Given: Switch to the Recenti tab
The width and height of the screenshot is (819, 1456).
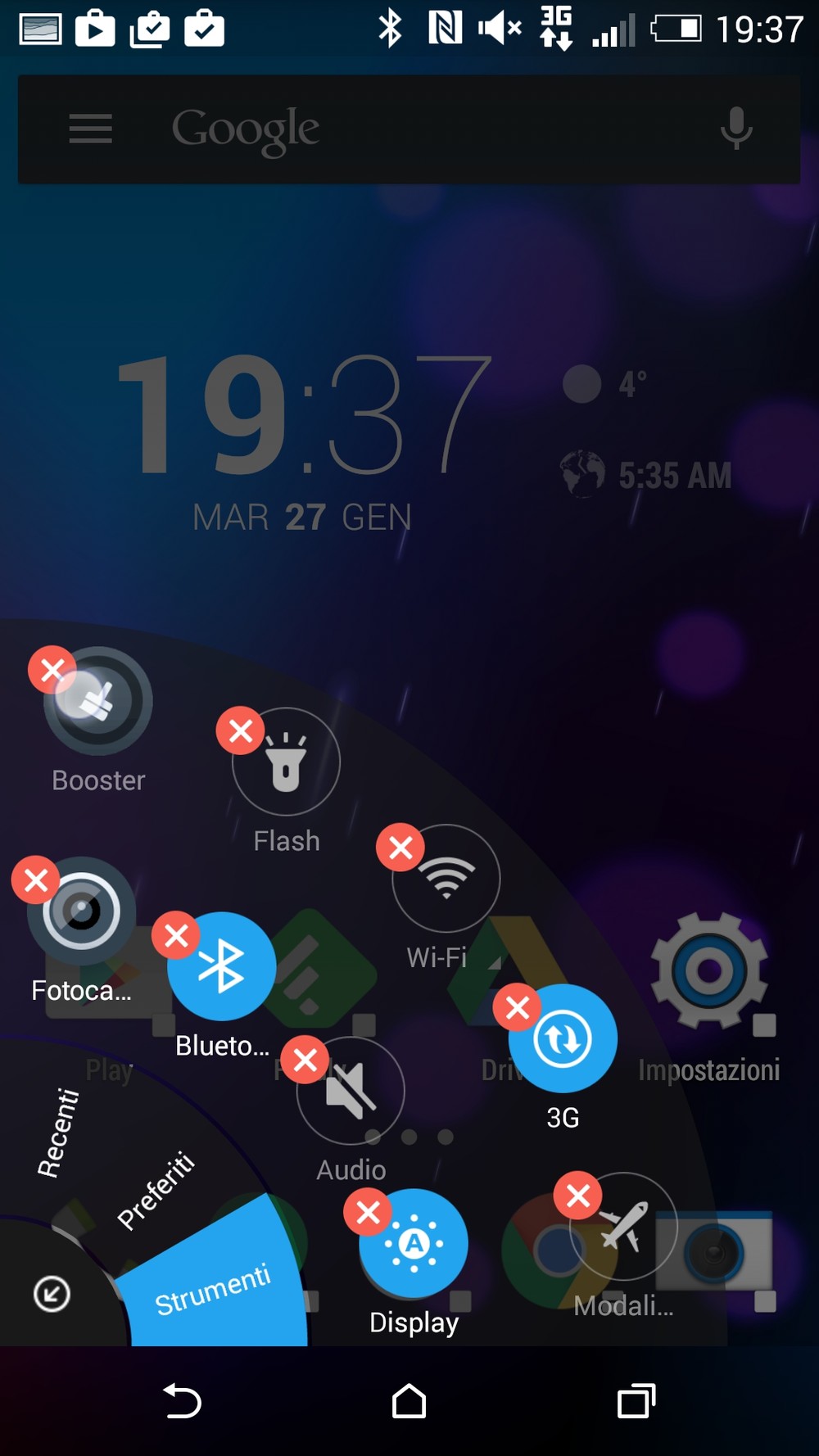Looking at the screenshot, I should point(58,1133).
